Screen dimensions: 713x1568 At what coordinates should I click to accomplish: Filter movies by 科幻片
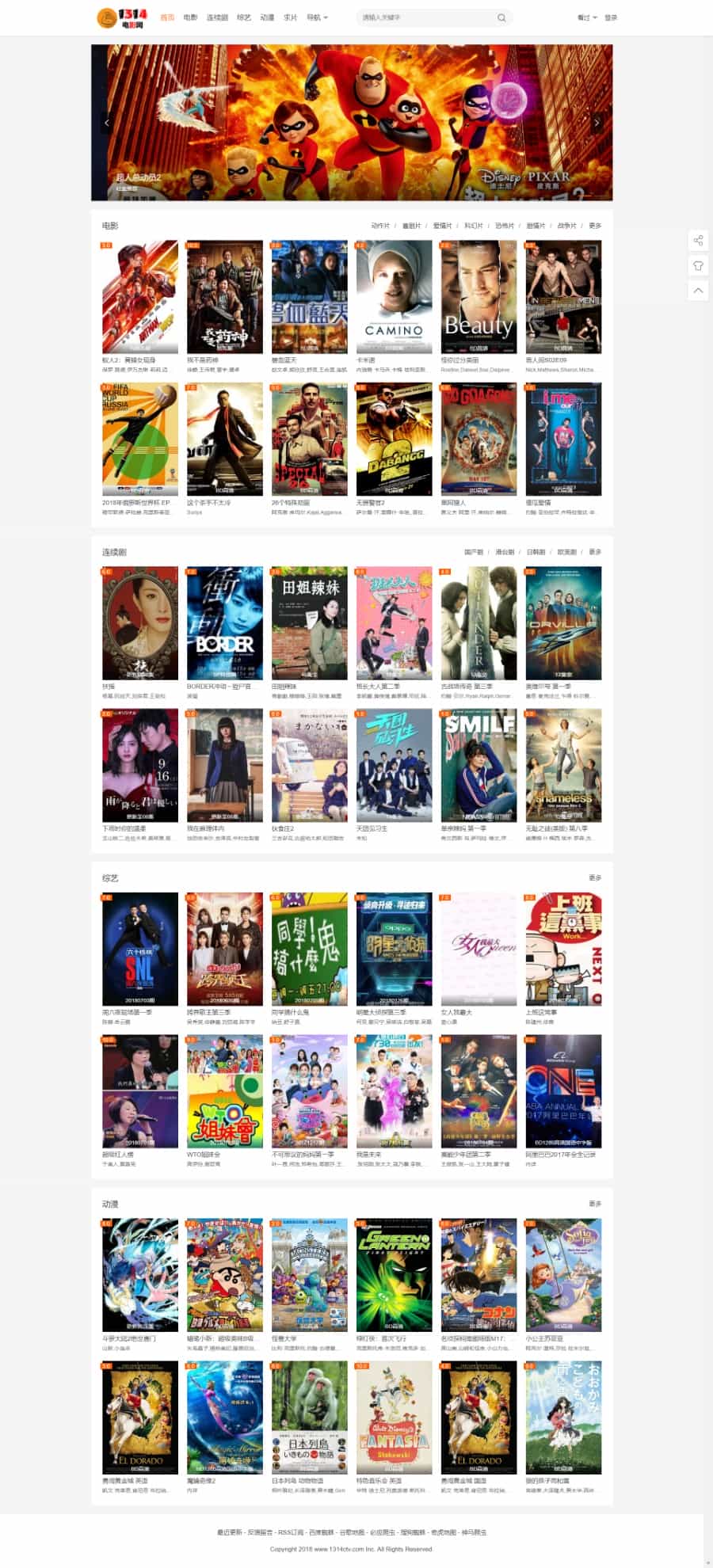pyautogui.click(x=473, y=226)
